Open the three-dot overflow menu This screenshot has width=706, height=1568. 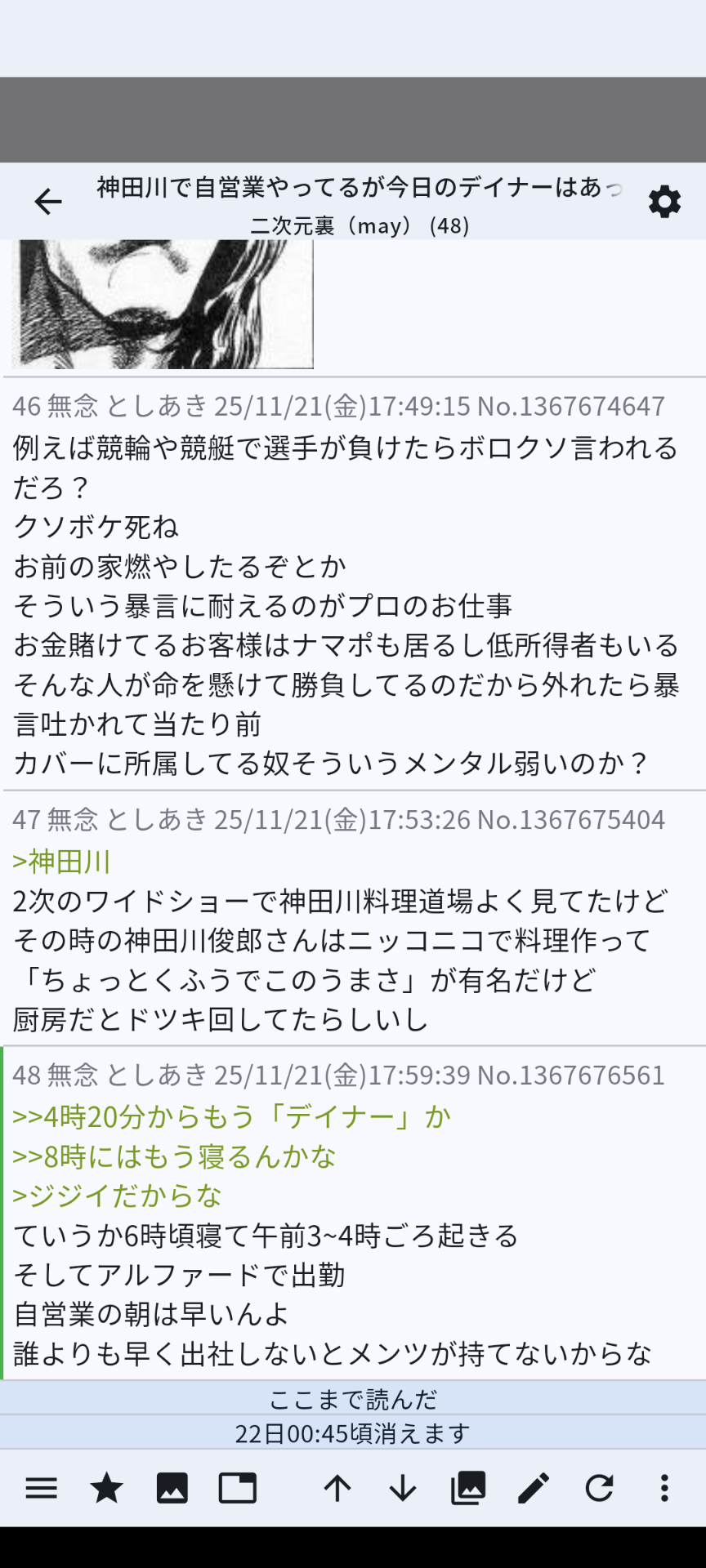pyautogui.click(x=664, y=1488)
